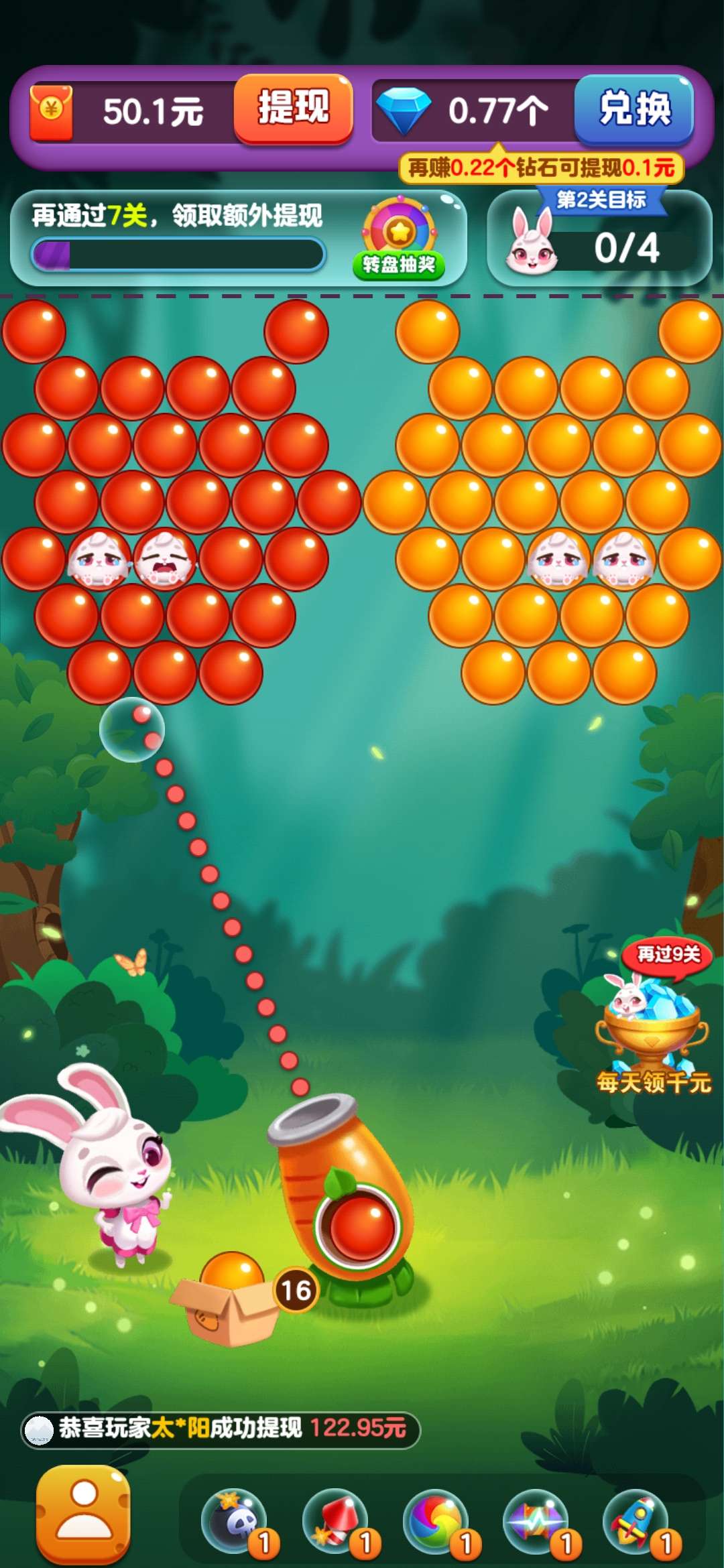
Task: Tap the carrot cannon to shoot
Action: tap(342, 1199)
